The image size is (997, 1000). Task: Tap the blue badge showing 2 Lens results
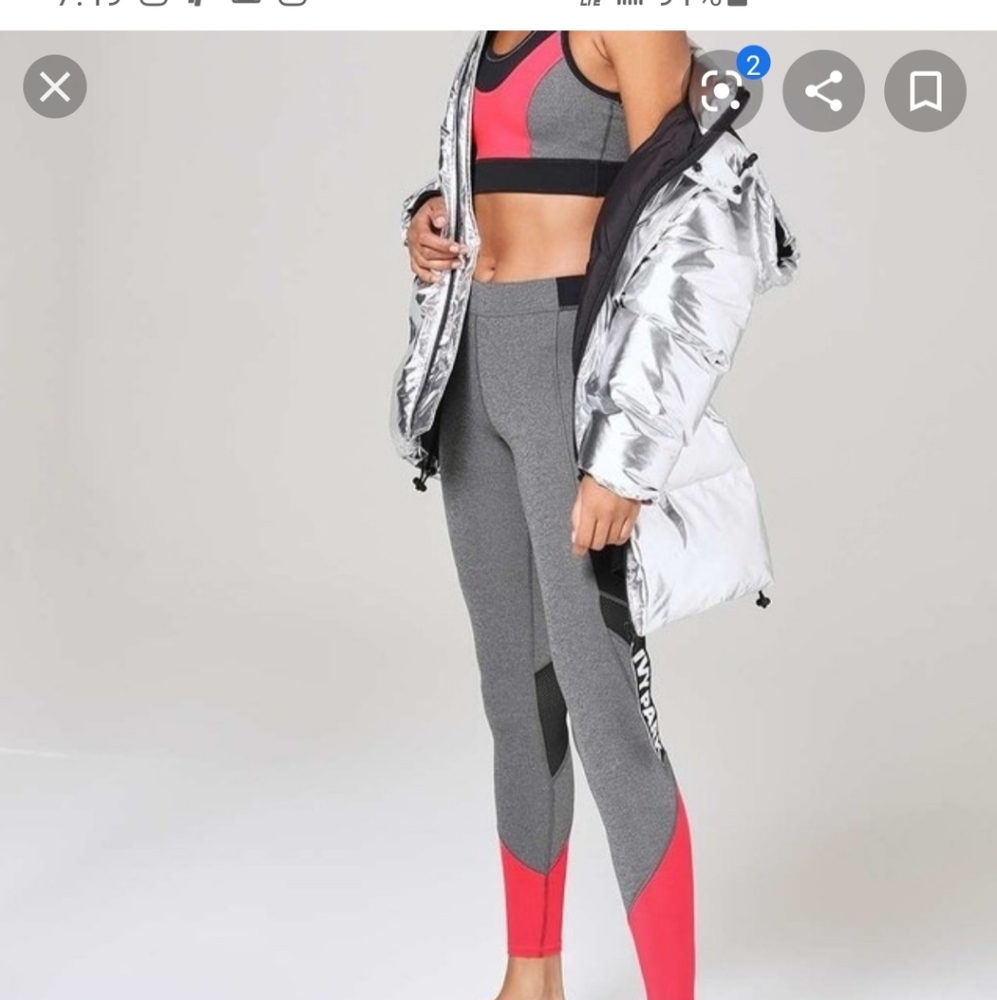pos(752,62)
